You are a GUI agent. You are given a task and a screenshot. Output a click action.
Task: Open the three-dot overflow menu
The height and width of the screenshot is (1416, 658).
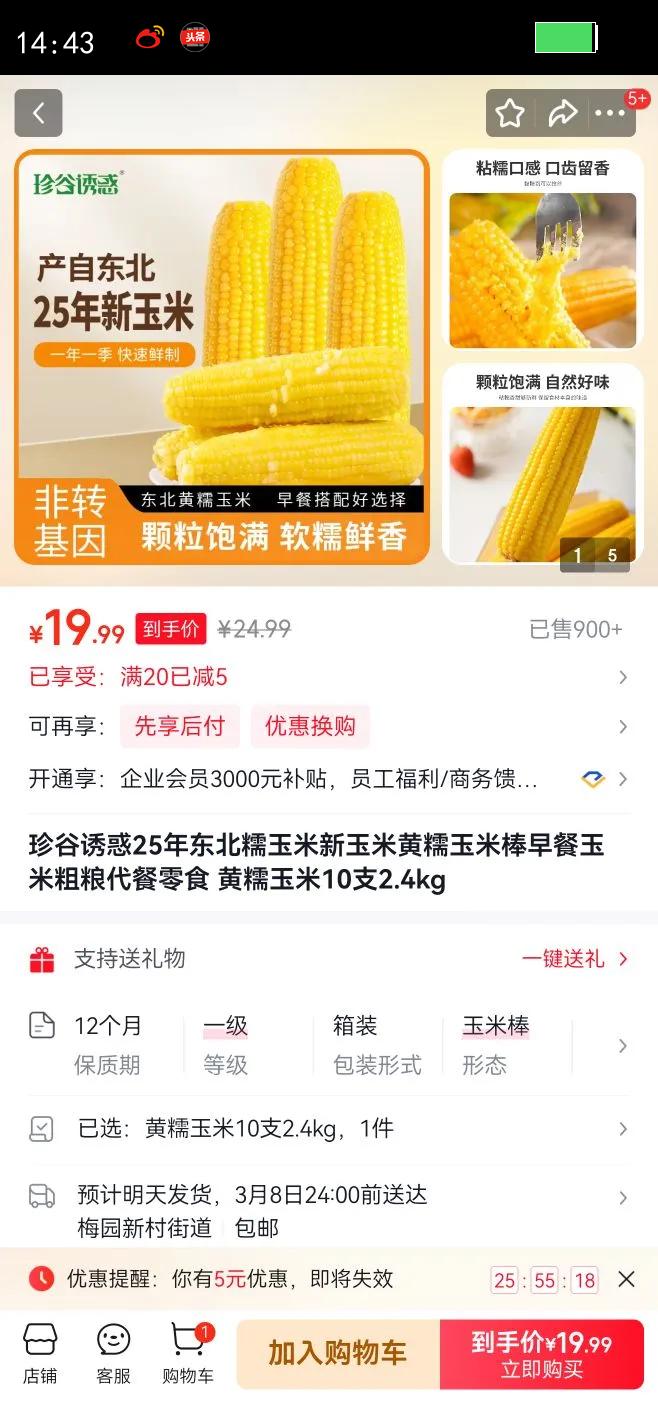[610, 113]
